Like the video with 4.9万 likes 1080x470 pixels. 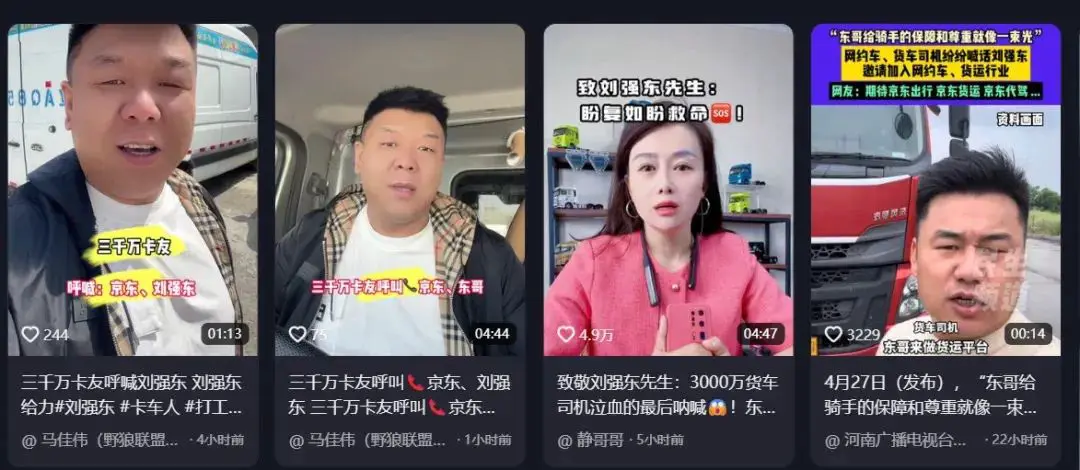point(567,334)
